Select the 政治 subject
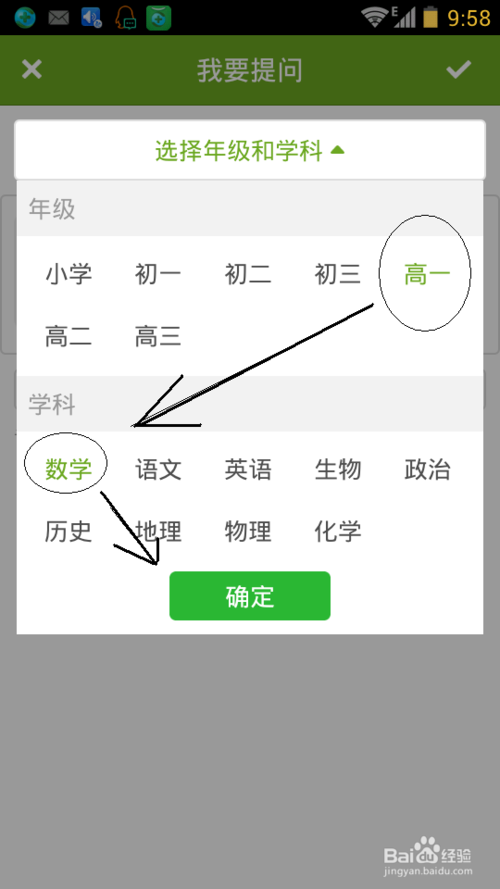This screenshot has width=500, height=889. (x=427, y=469)
